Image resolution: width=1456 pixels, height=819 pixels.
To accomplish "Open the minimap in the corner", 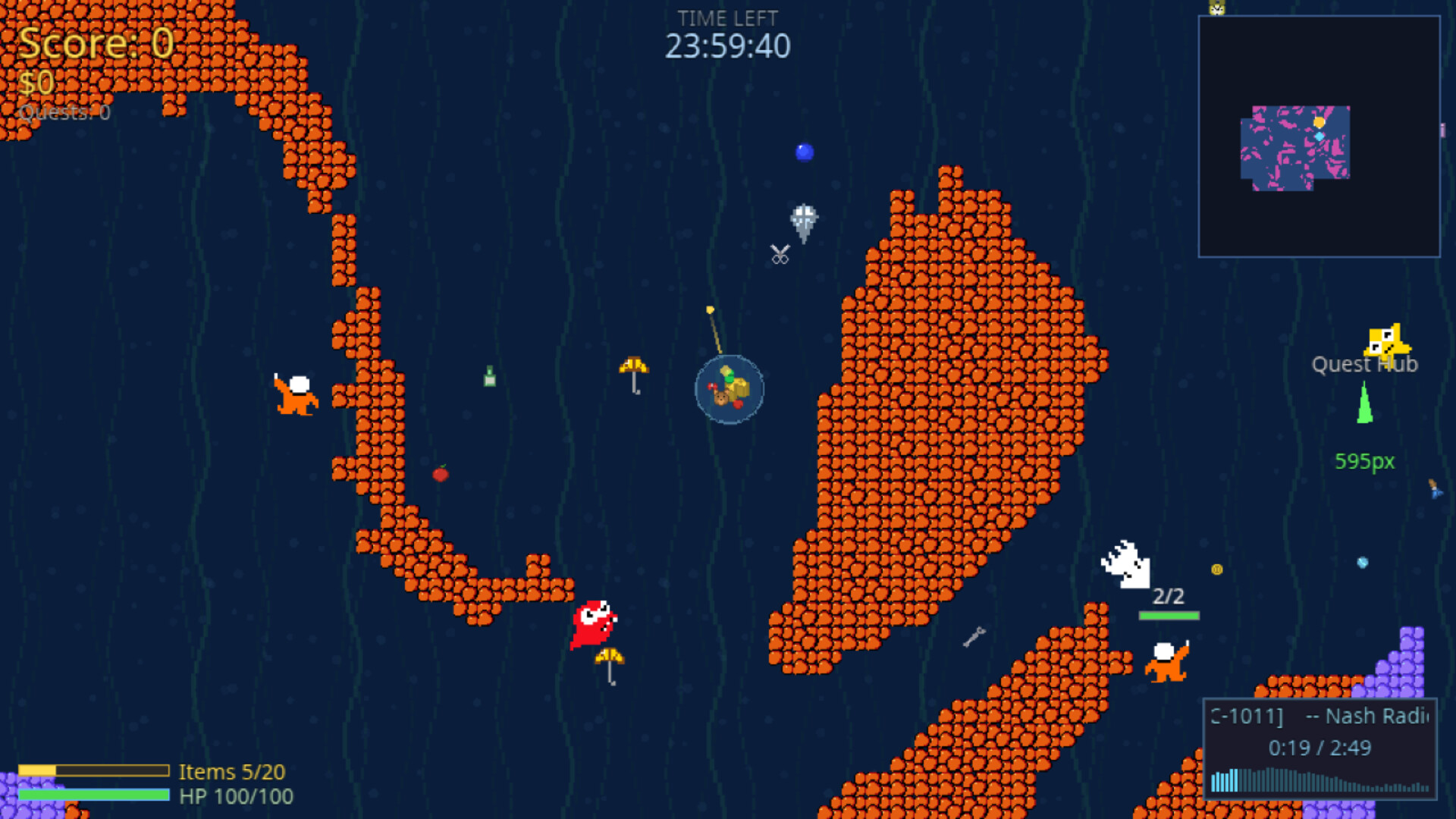I will [1319, 136].
